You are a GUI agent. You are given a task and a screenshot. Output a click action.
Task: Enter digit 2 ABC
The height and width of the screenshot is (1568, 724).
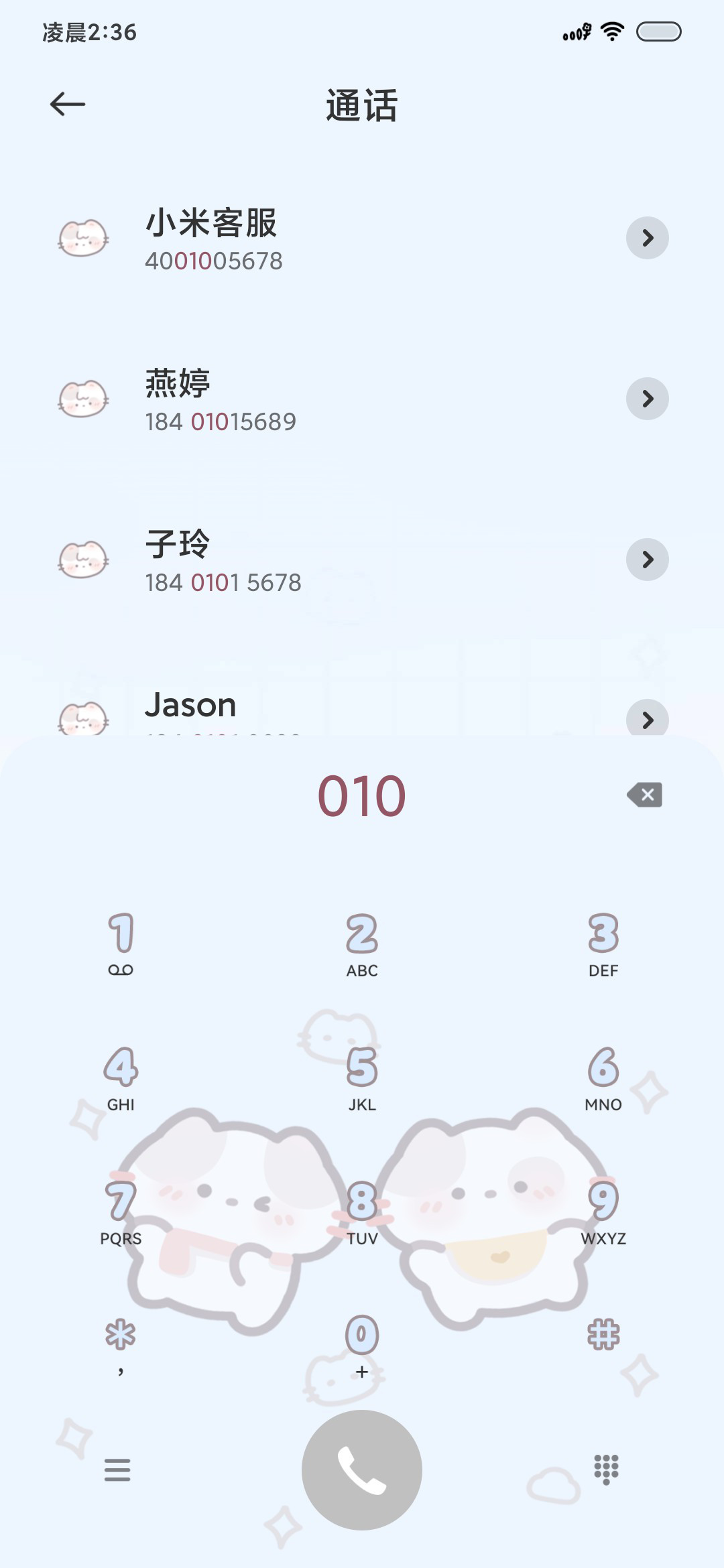(362, 943)
